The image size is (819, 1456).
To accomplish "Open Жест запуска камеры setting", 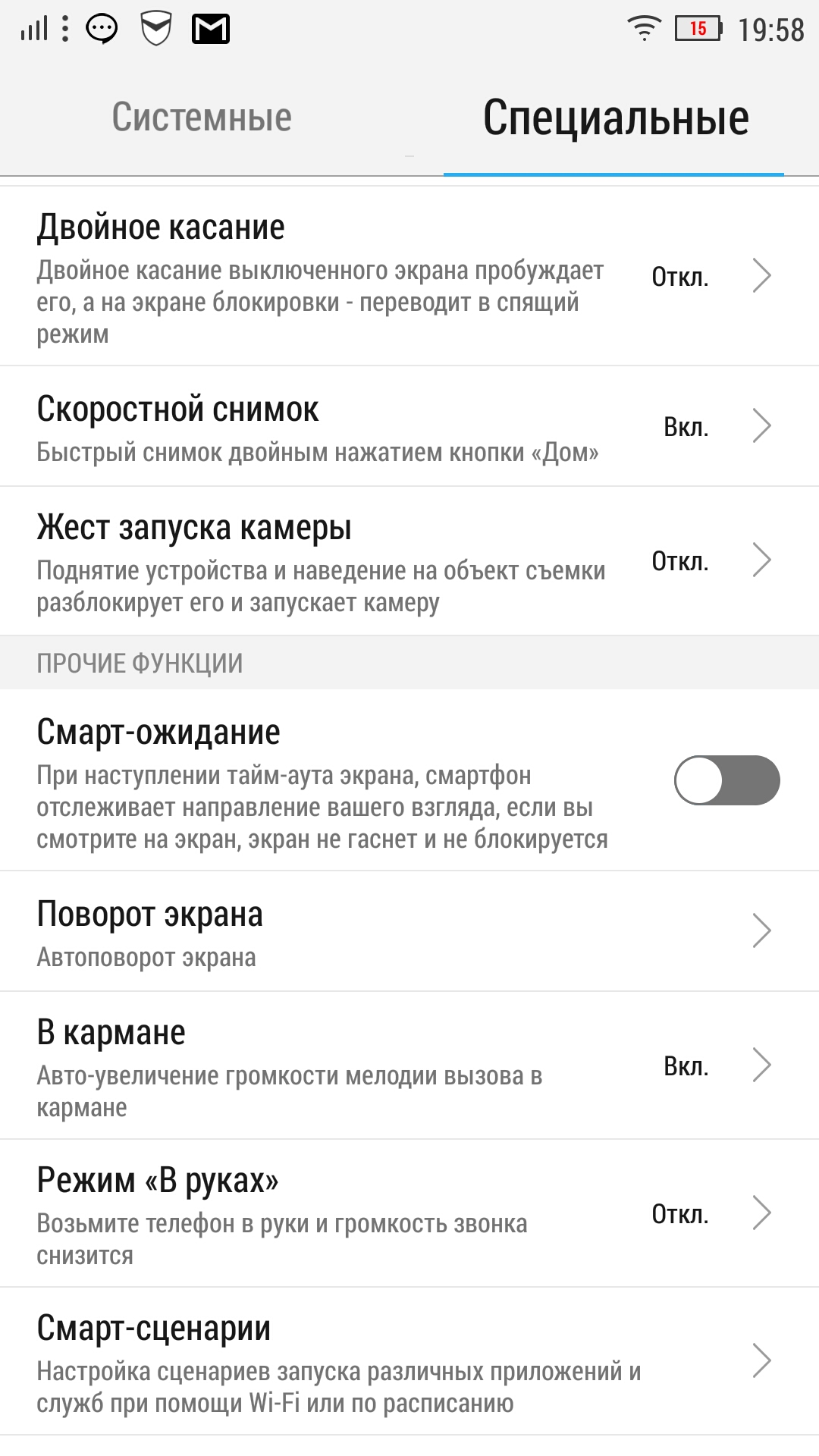I will coord(409,561).
